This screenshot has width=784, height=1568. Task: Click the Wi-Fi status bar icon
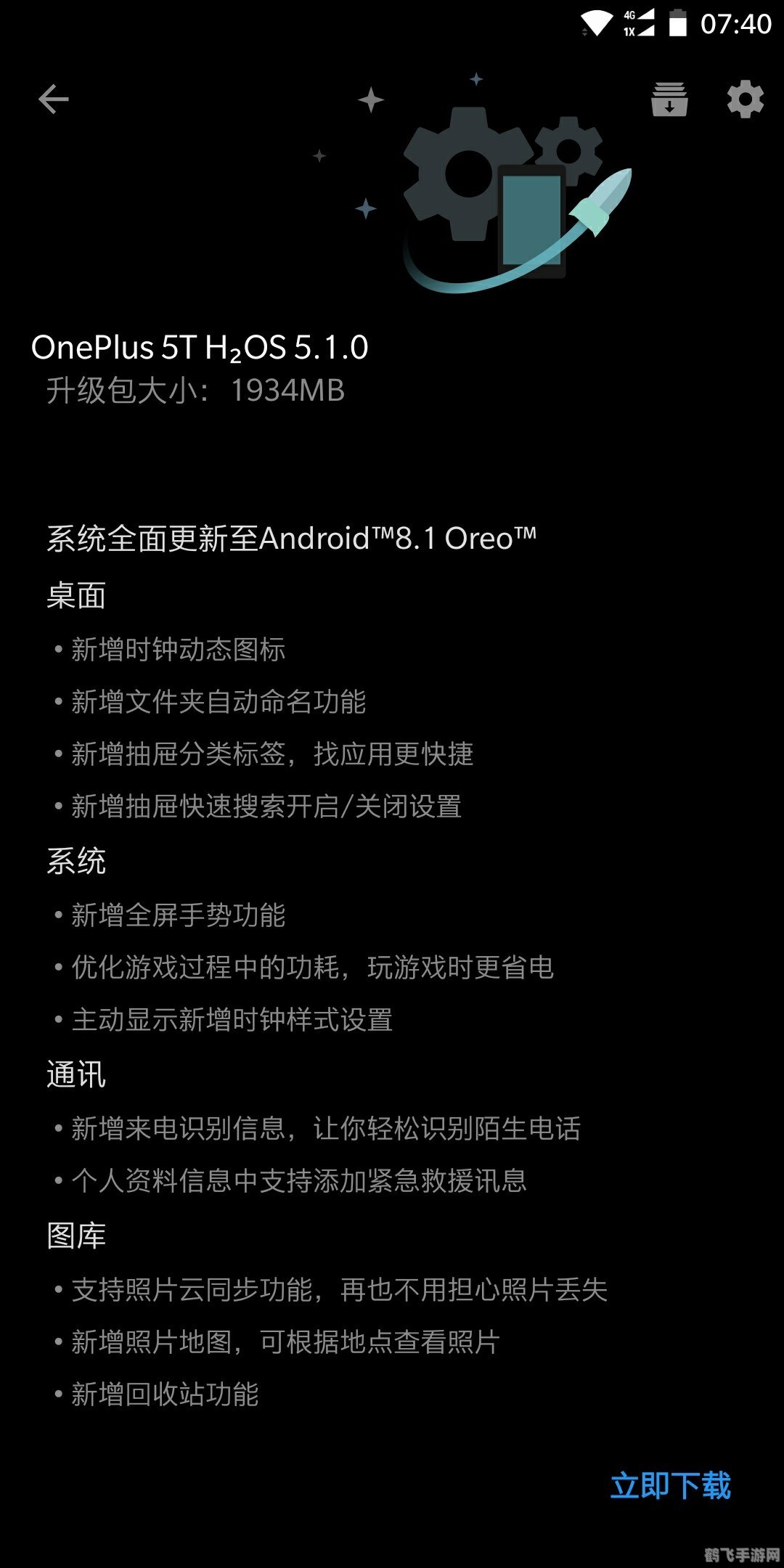click(597, 22)
